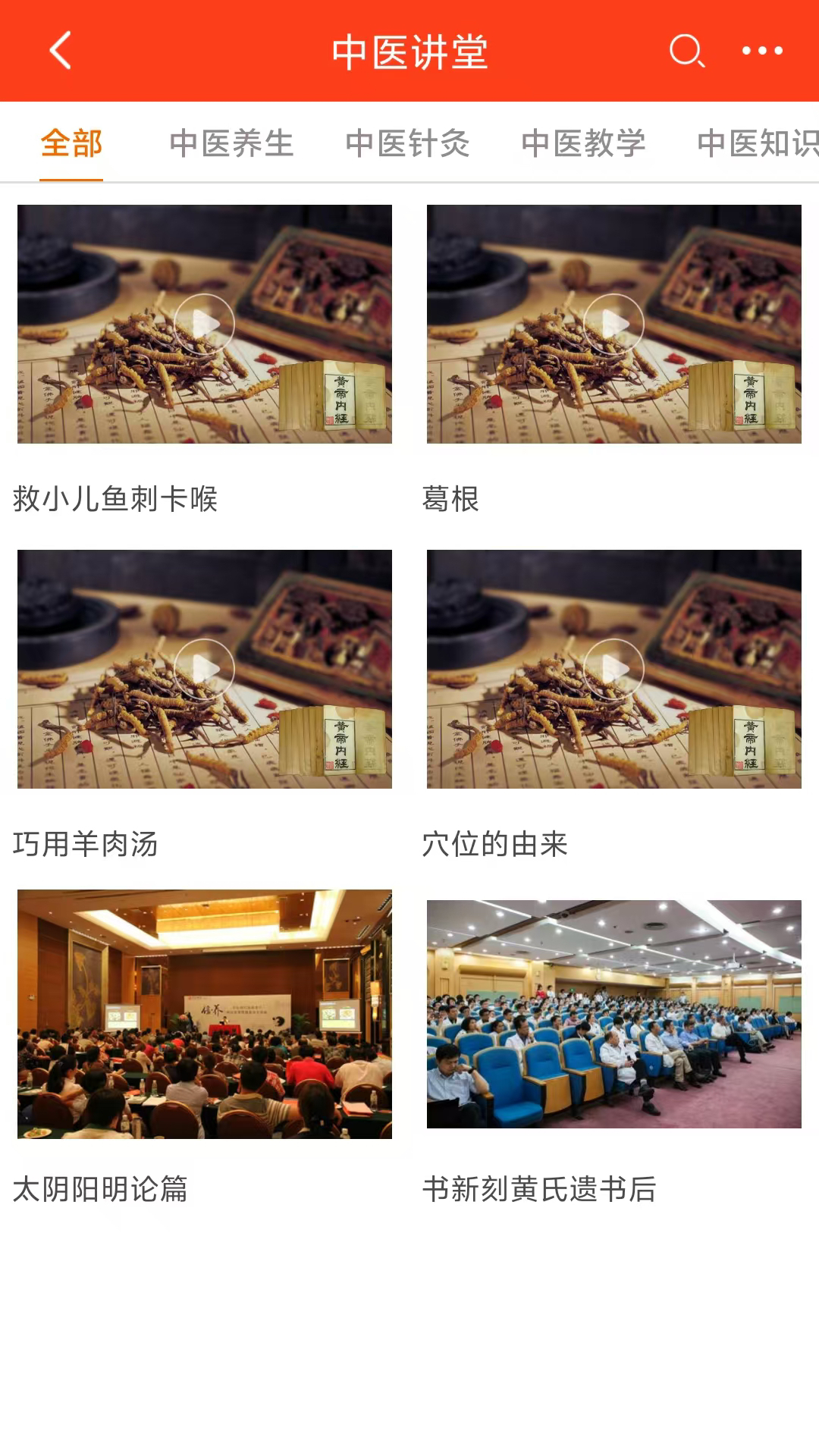Tap the play icon on 穴位的由来 video
The image size is (819, 1456).
click(x=616, y=669)
